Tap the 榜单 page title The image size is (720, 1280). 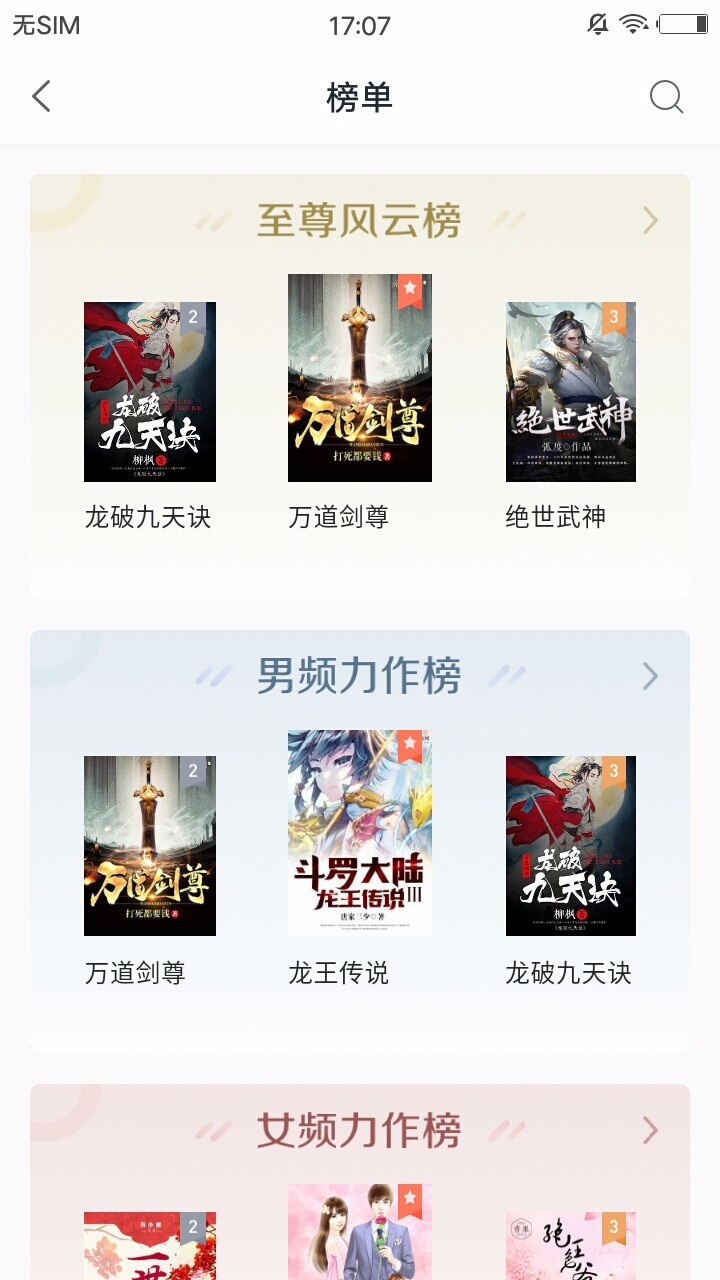[x=360, y=96]
